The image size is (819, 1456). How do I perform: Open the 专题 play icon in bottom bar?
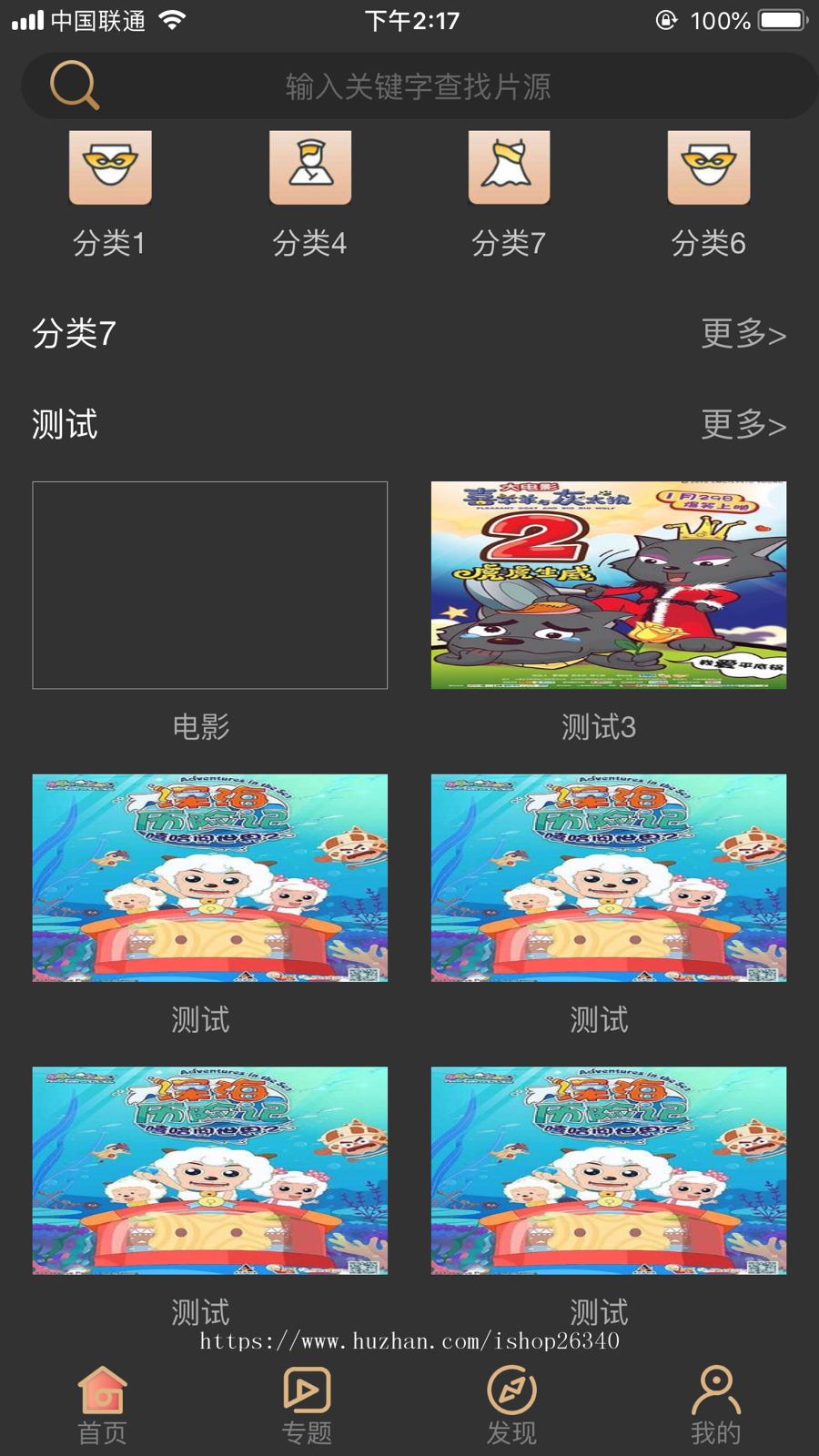pos(307,1390)
